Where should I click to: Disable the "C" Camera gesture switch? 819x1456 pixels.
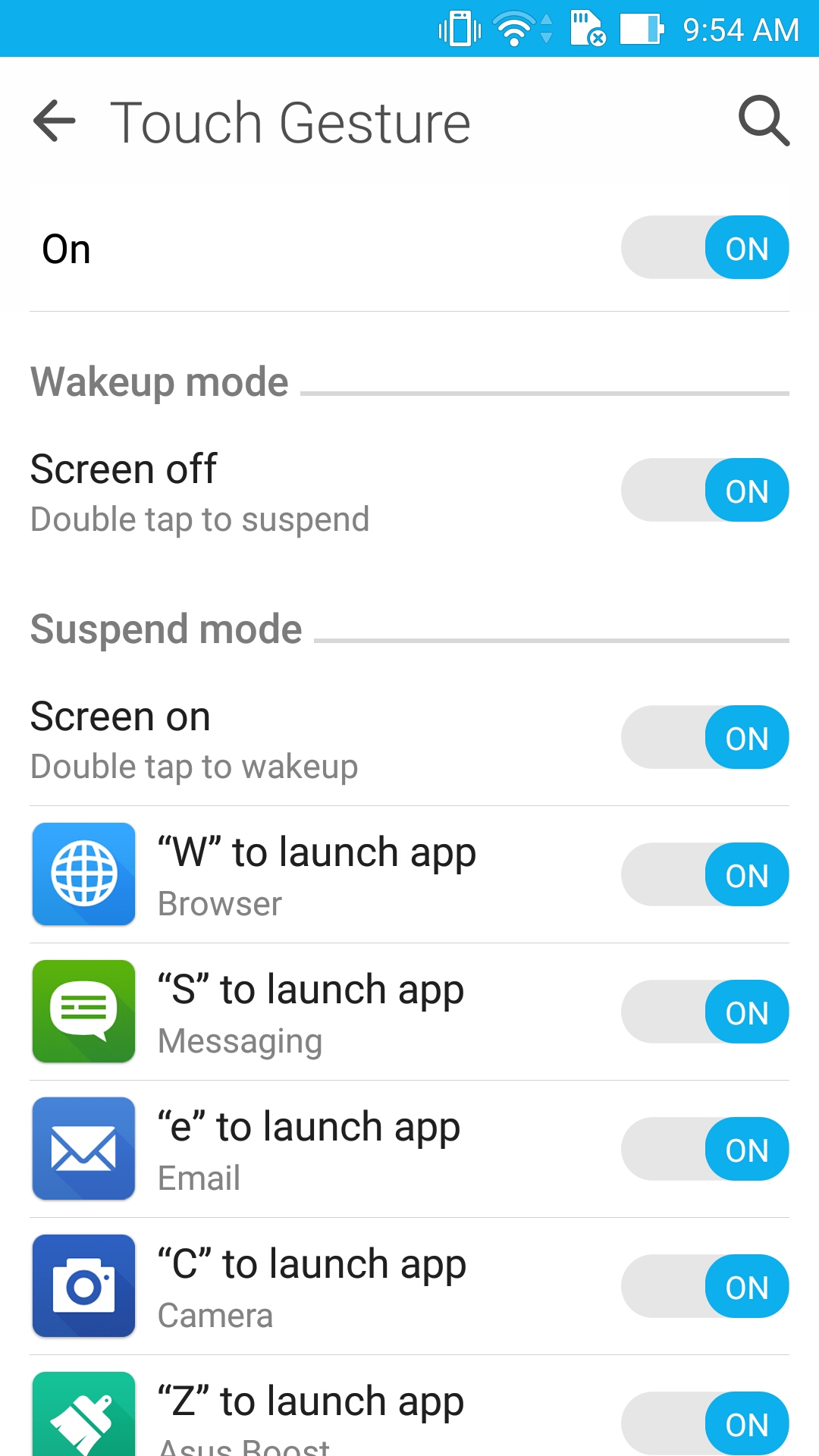tap(705, 1286)
